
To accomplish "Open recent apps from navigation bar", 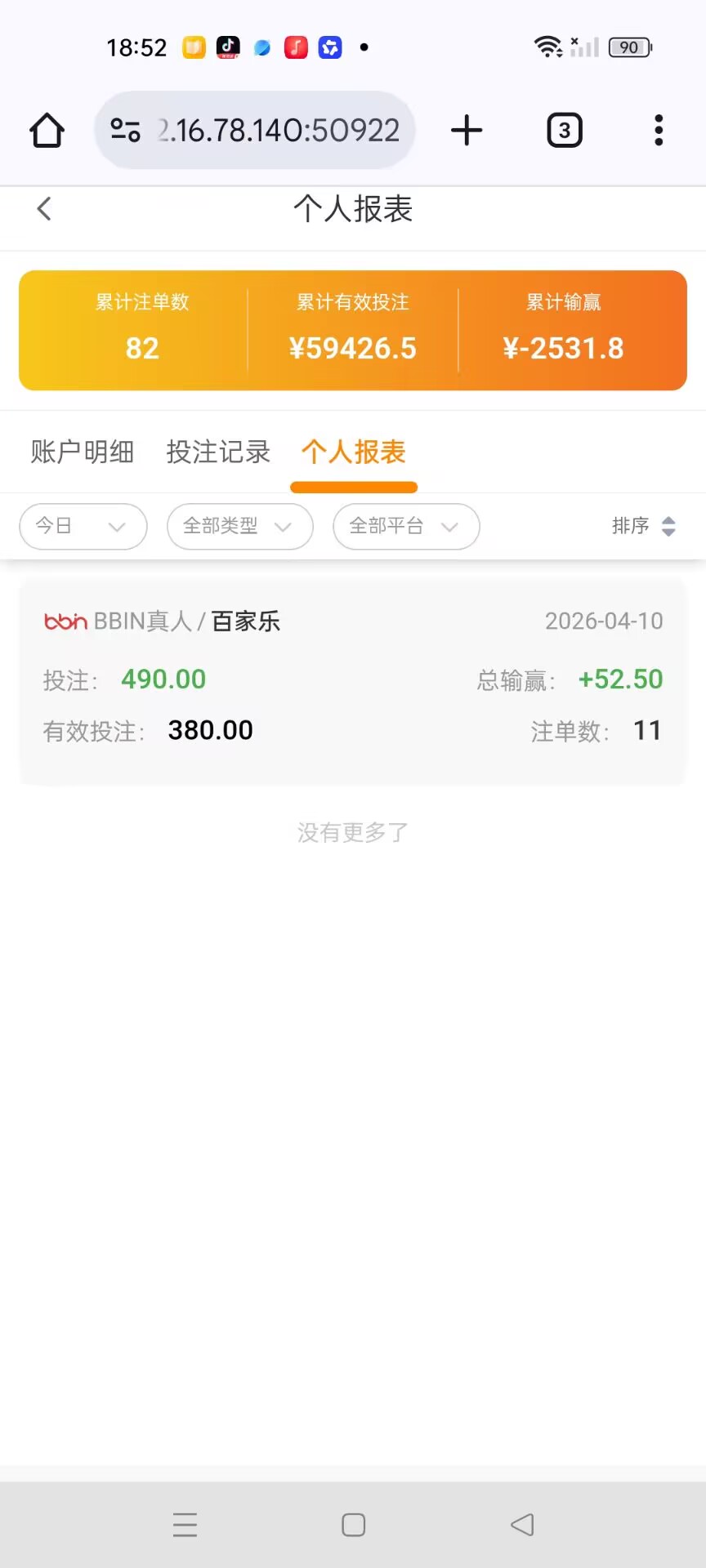I will (x=185, y=1524).
